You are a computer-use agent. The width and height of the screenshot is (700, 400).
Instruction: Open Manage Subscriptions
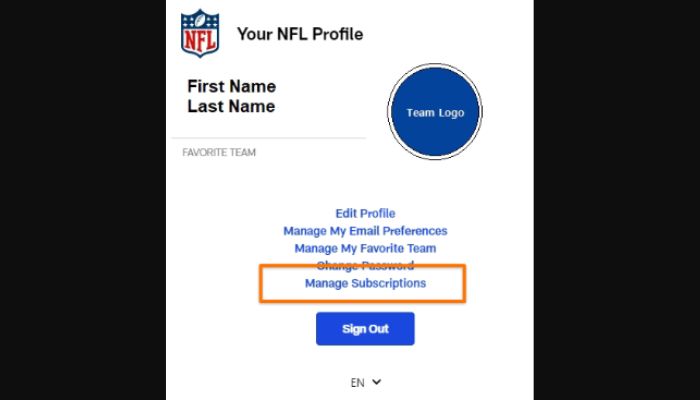point(365,283)
